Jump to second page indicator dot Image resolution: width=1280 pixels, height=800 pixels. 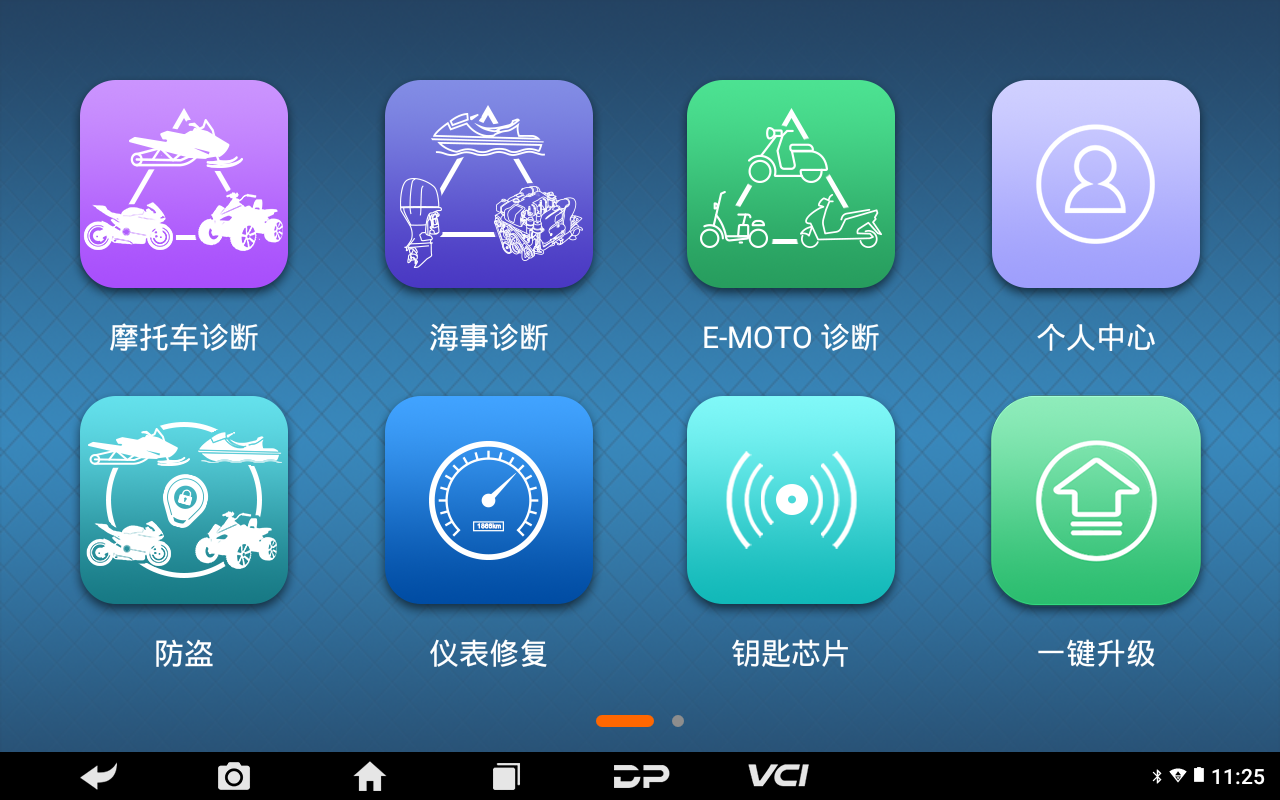click(x=678, y=721)
